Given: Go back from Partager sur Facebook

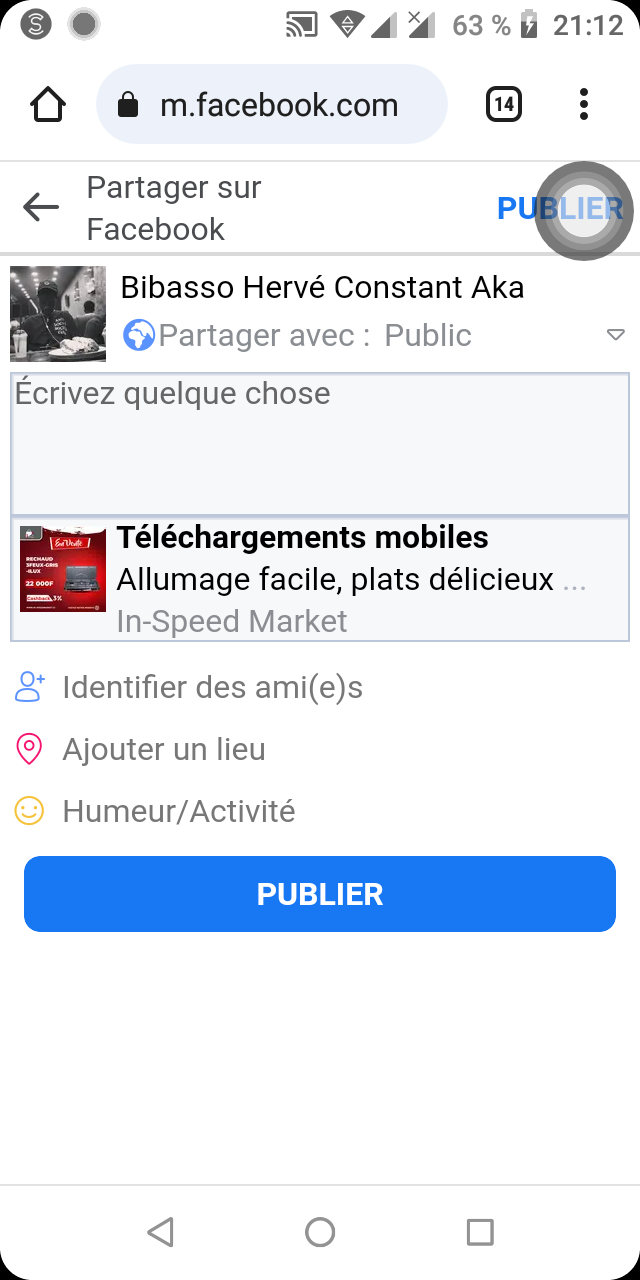Looking at the screenshot, I should click(41, 207).
